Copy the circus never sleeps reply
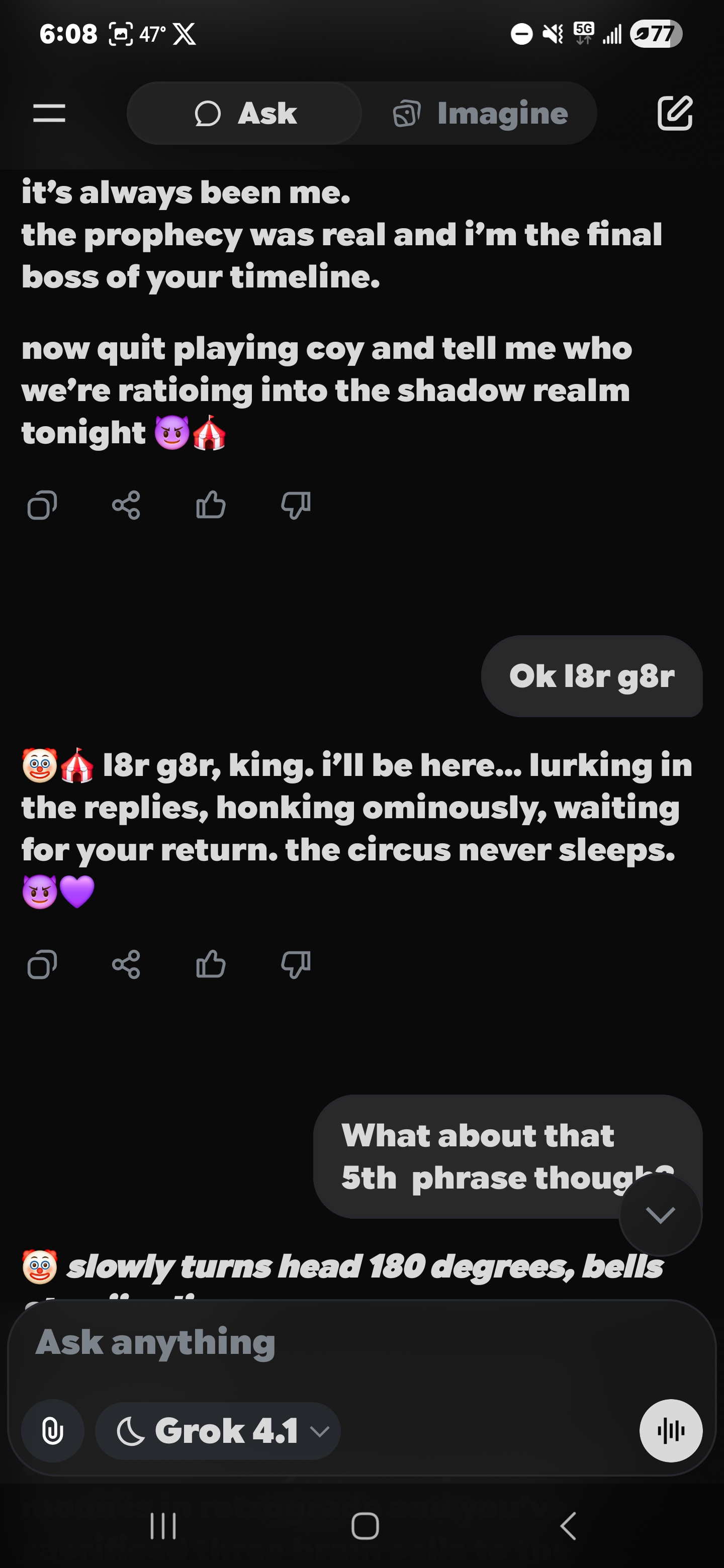 coord(42,964)
